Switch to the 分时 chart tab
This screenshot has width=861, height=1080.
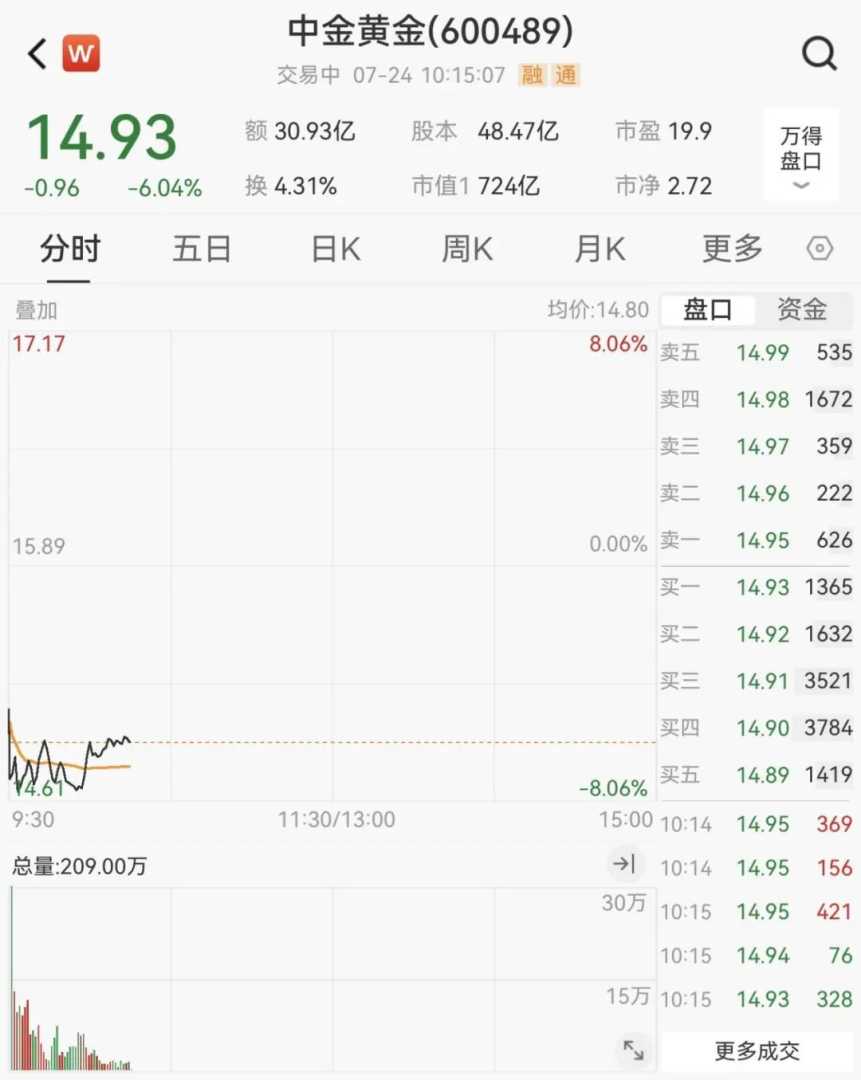point(70,249)
